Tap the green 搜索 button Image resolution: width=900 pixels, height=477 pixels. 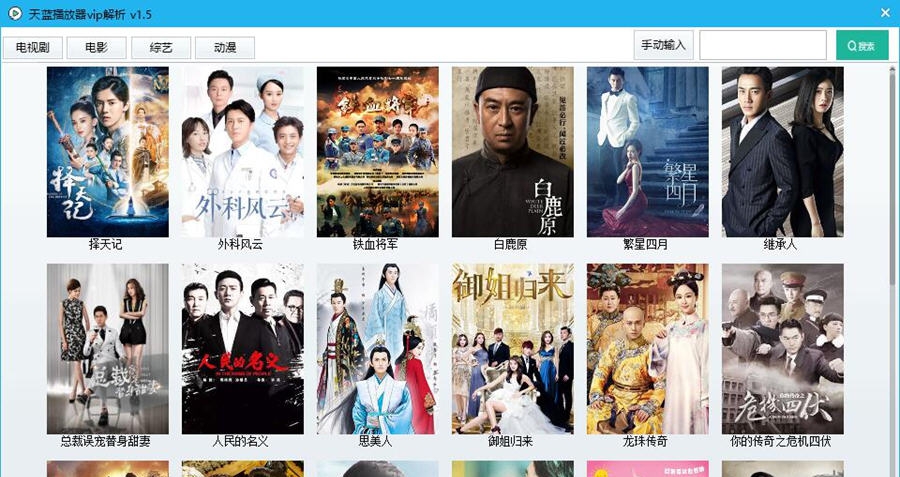[862, 45]
